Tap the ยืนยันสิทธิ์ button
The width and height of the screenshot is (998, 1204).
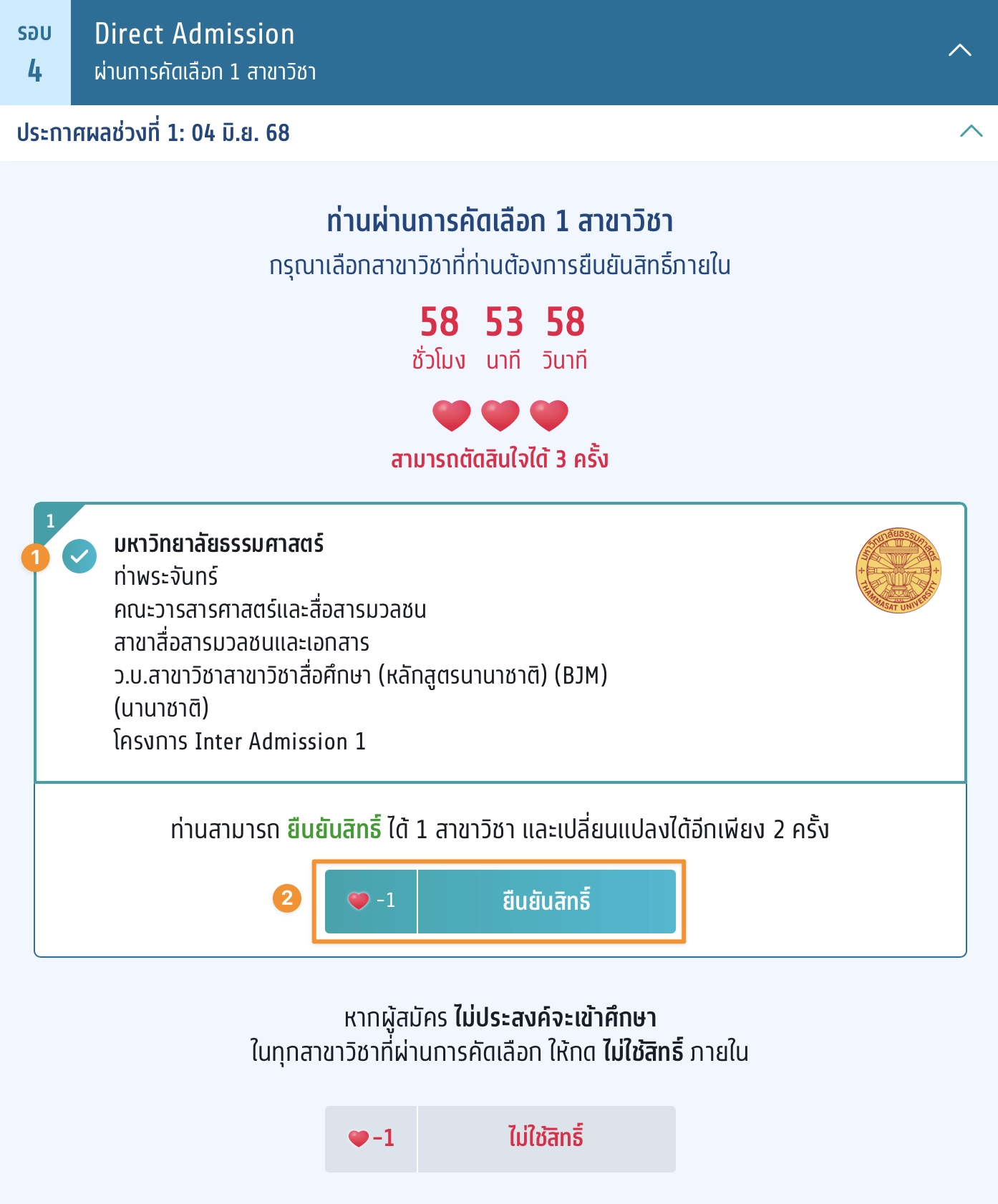[546, 901]
